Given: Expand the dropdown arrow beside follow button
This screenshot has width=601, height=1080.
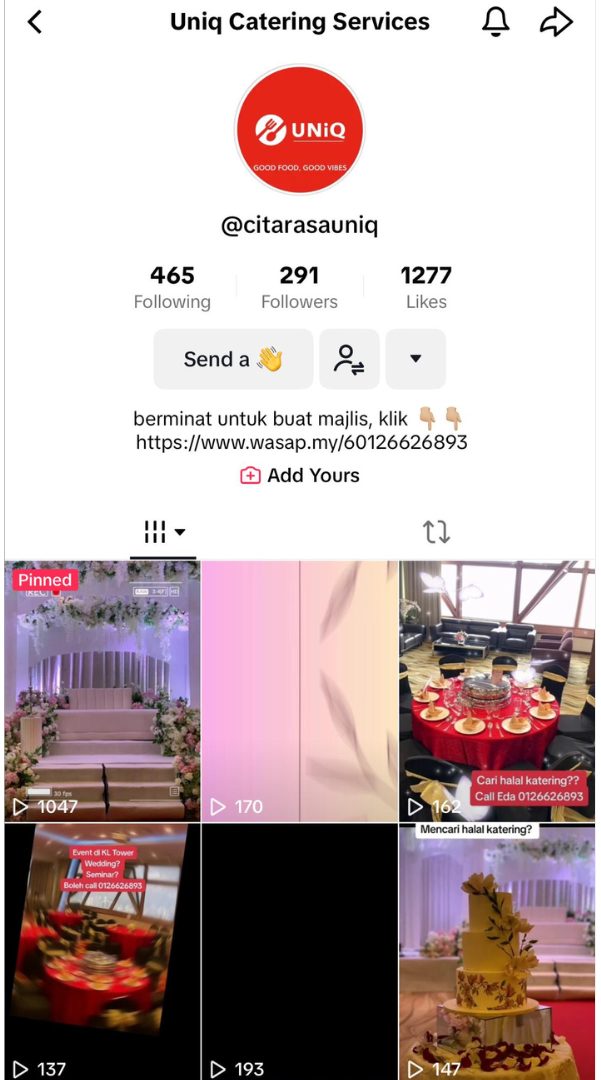Looking at the screenshot, I should (x=415, y=359).
